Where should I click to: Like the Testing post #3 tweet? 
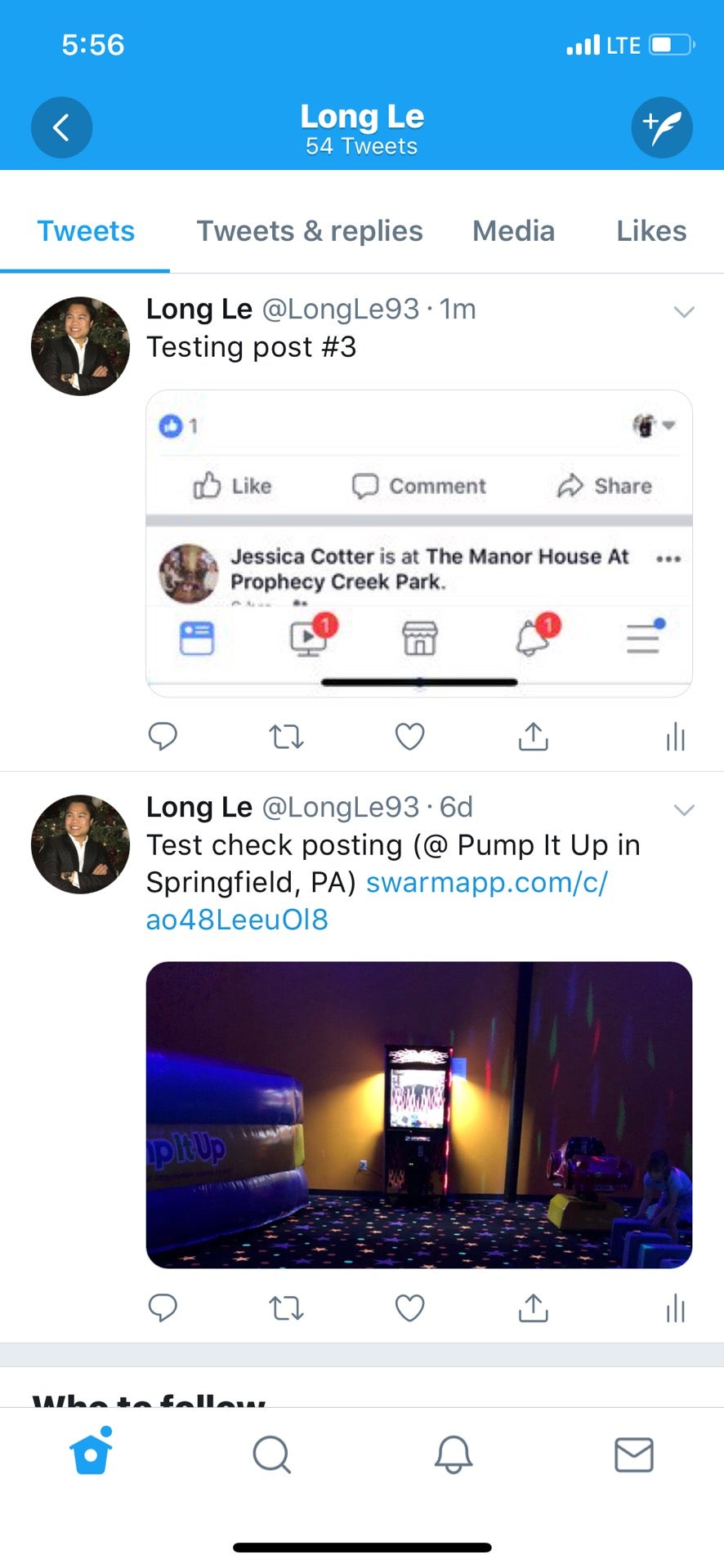409,737
